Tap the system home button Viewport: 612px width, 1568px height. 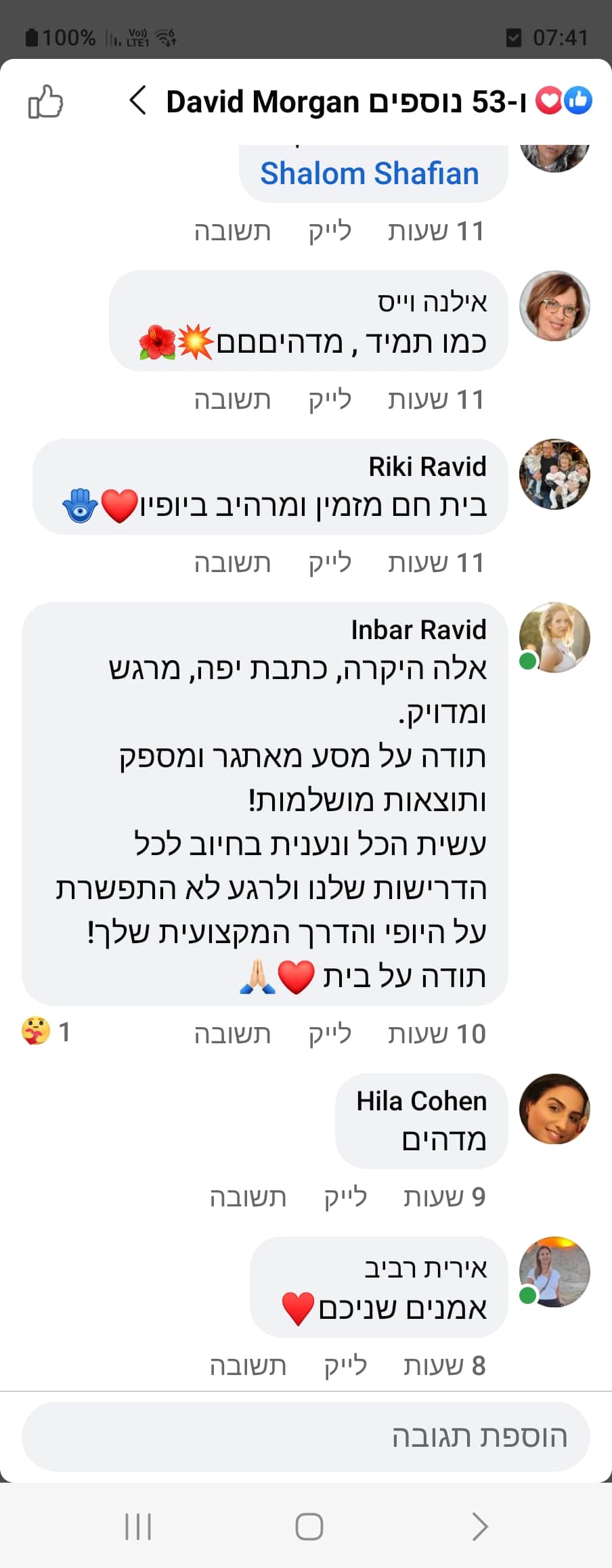tap(309, 1527)
